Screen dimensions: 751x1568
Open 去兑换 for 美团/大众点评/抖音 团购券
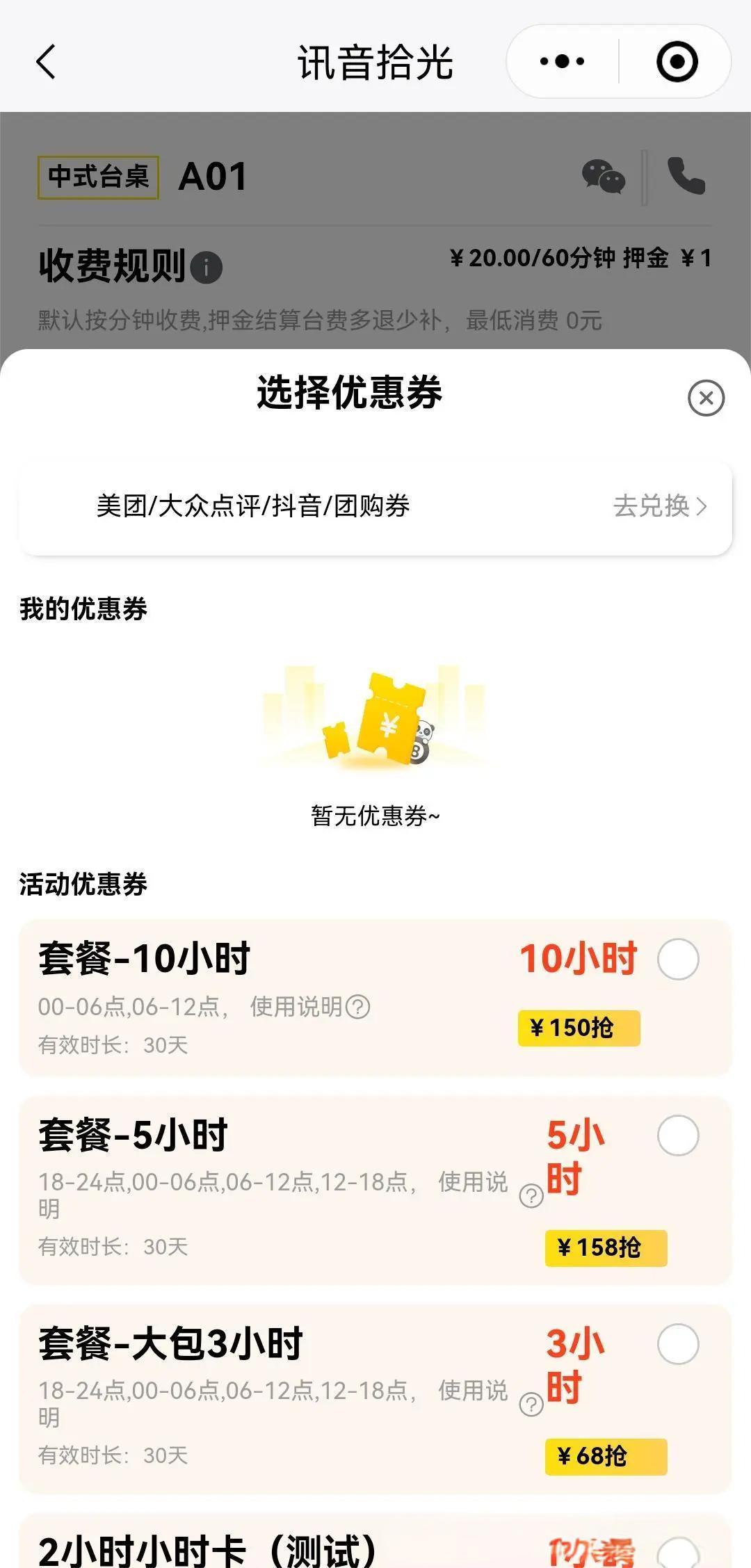tap(659, 506)
